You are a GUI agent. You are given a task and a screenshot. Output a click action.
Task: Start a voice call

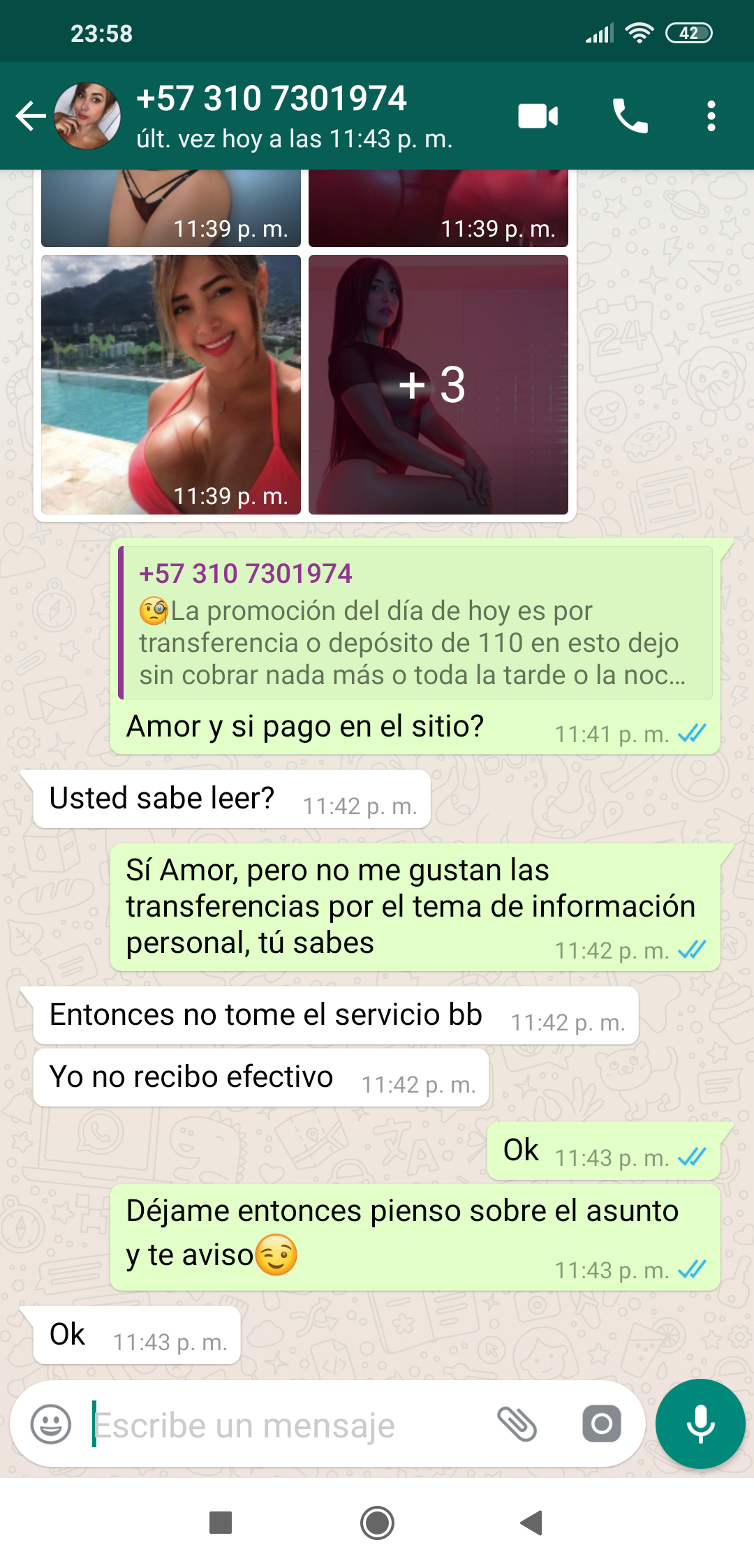coord(630,116)
